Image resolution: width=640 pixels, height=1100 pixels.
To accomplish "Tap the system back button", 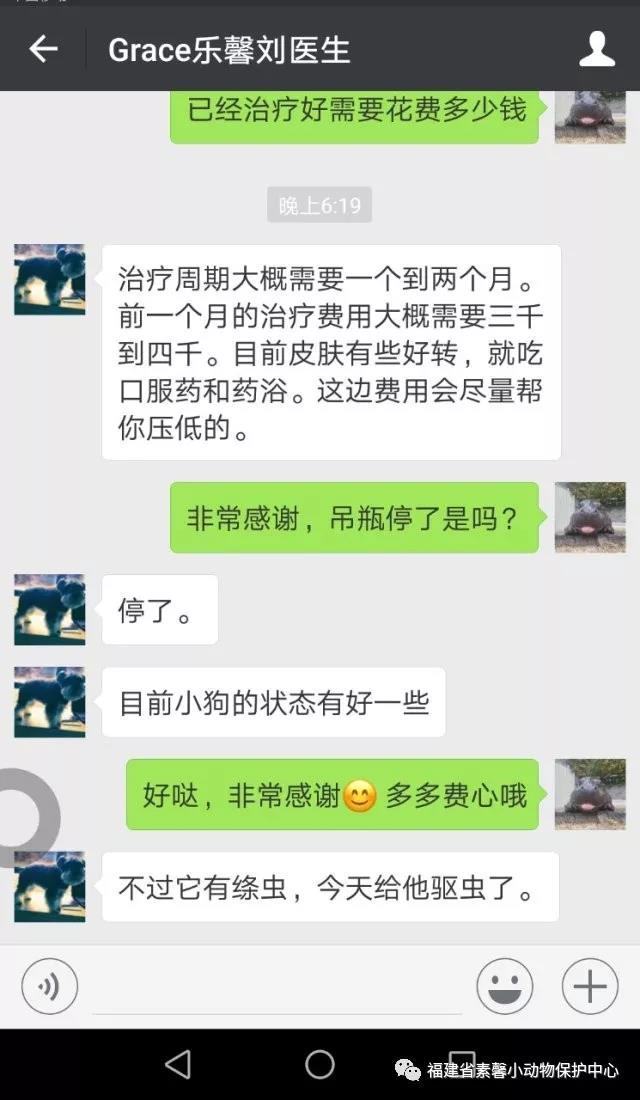I will coord(177,1064).
